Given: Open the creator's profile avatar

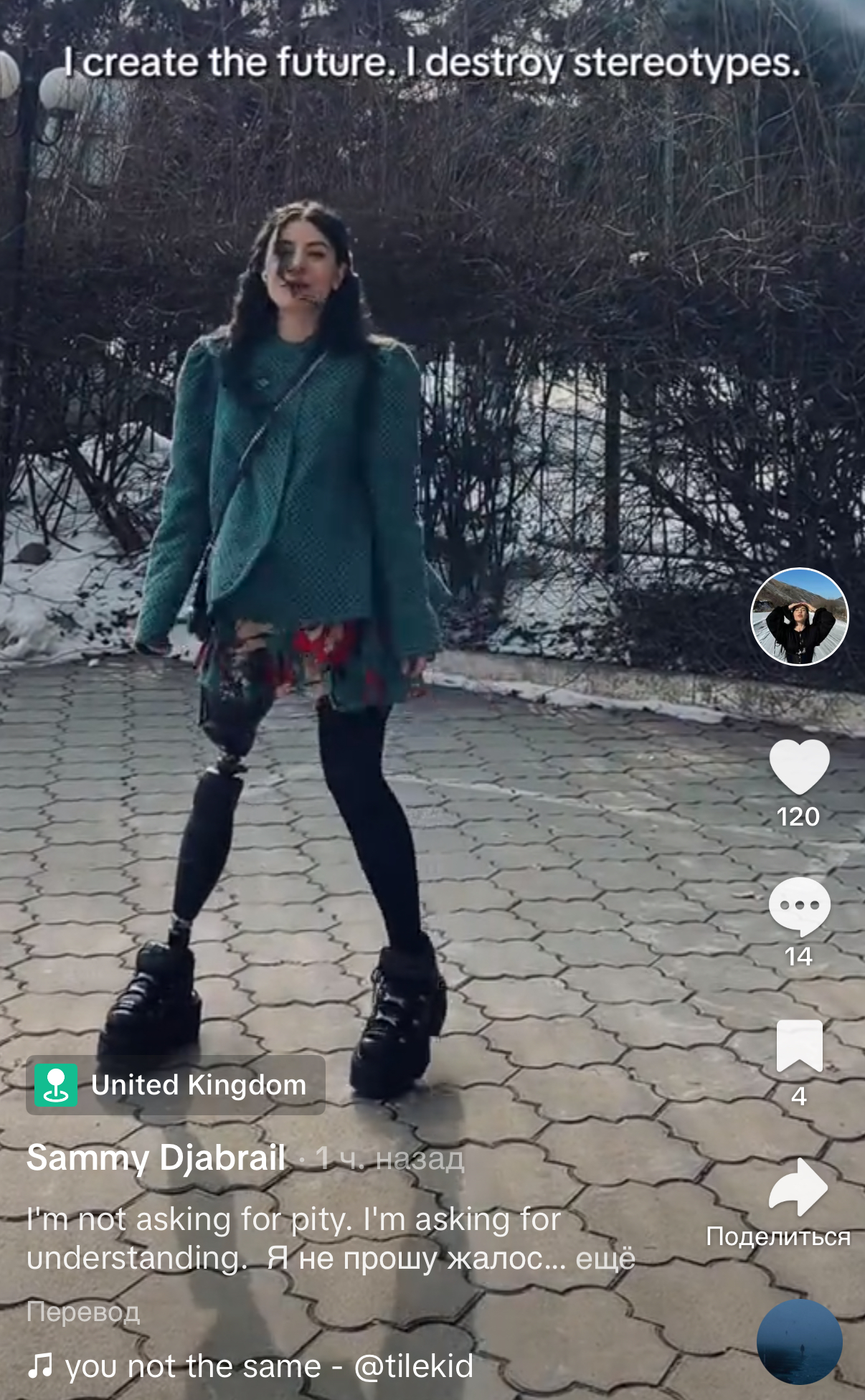Looking at the screenshot, I should [799, 617].
